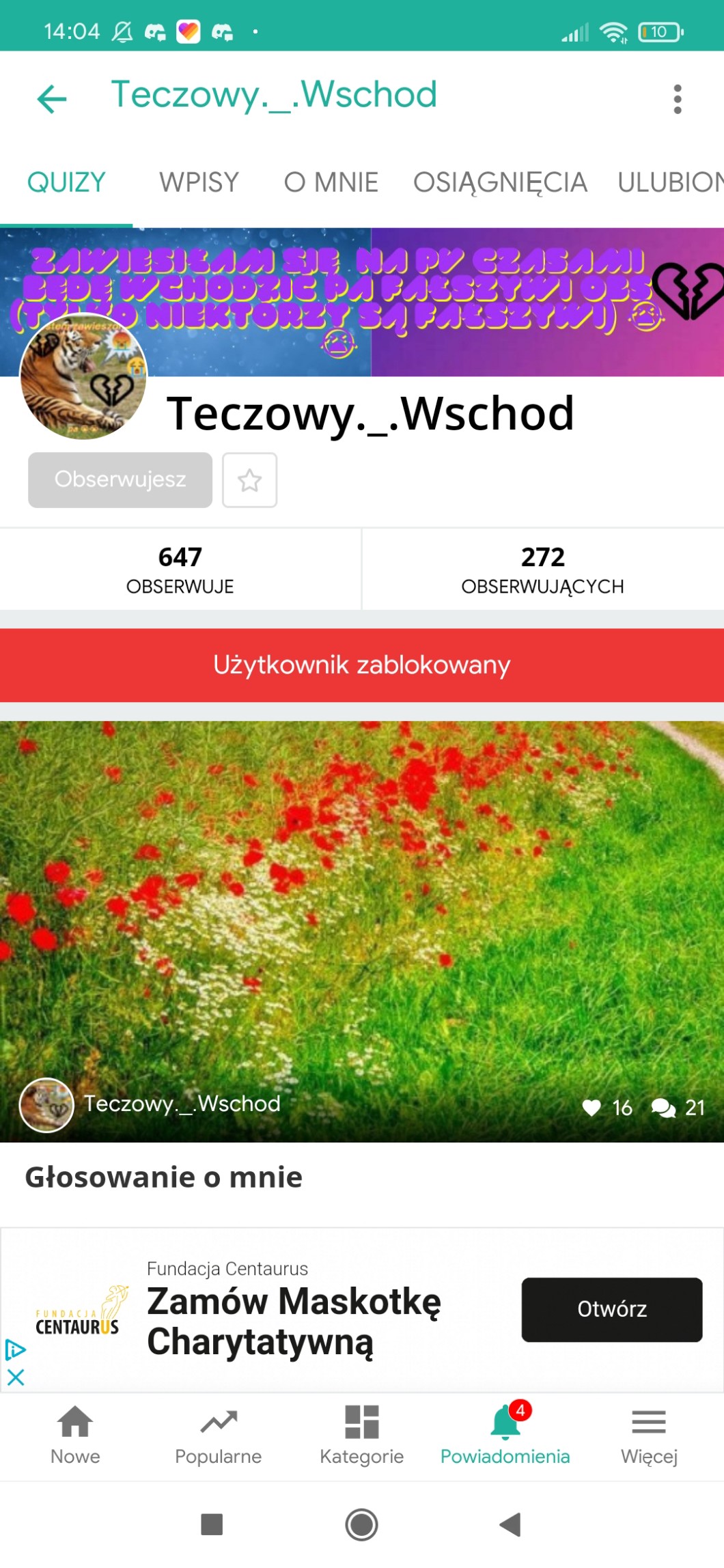This screenshot has width=724, height=1568.
Task: Add user to favorites with star button
Action: [x=249, y=480]
